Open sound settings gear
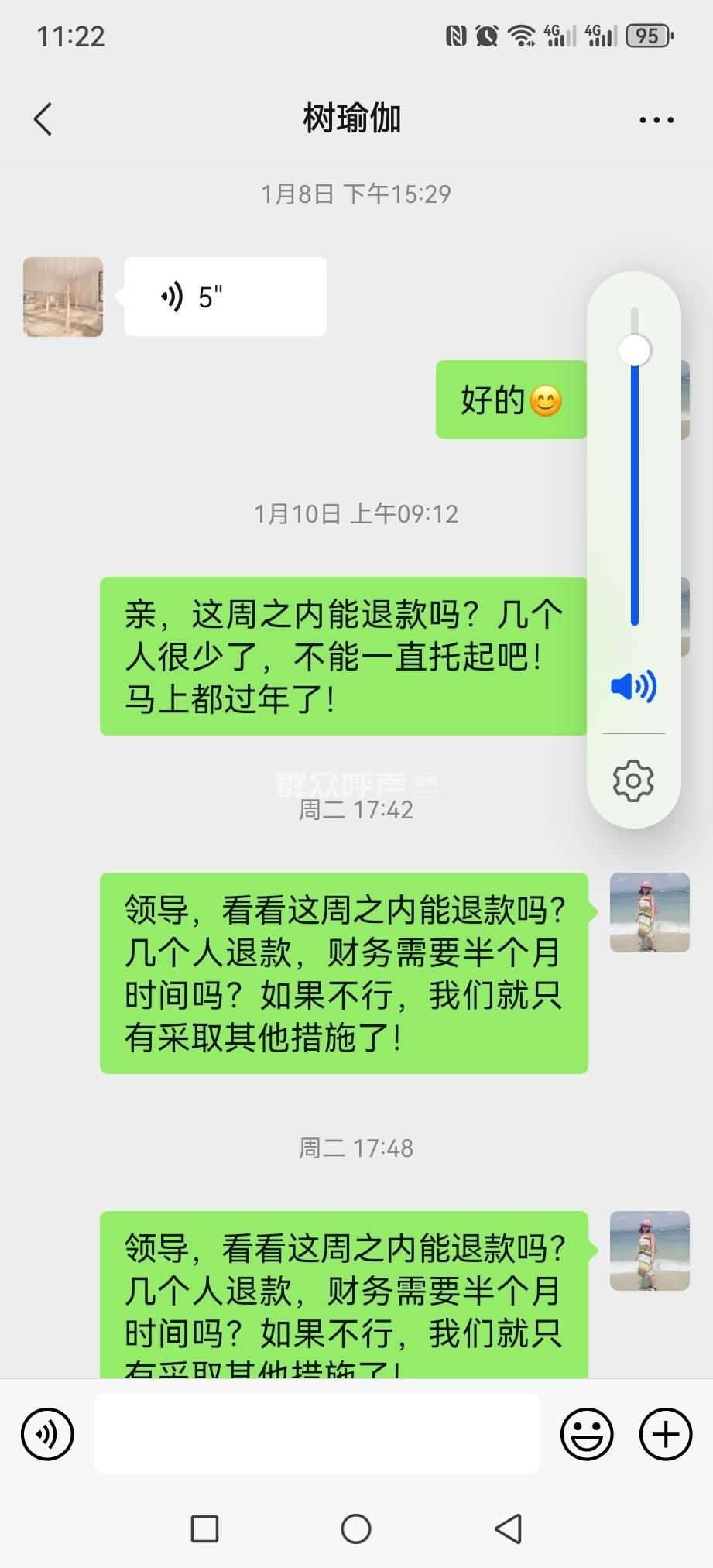The height and width of the screenshot is (1568, 713). pyautogui.click(x=633, y=781)
